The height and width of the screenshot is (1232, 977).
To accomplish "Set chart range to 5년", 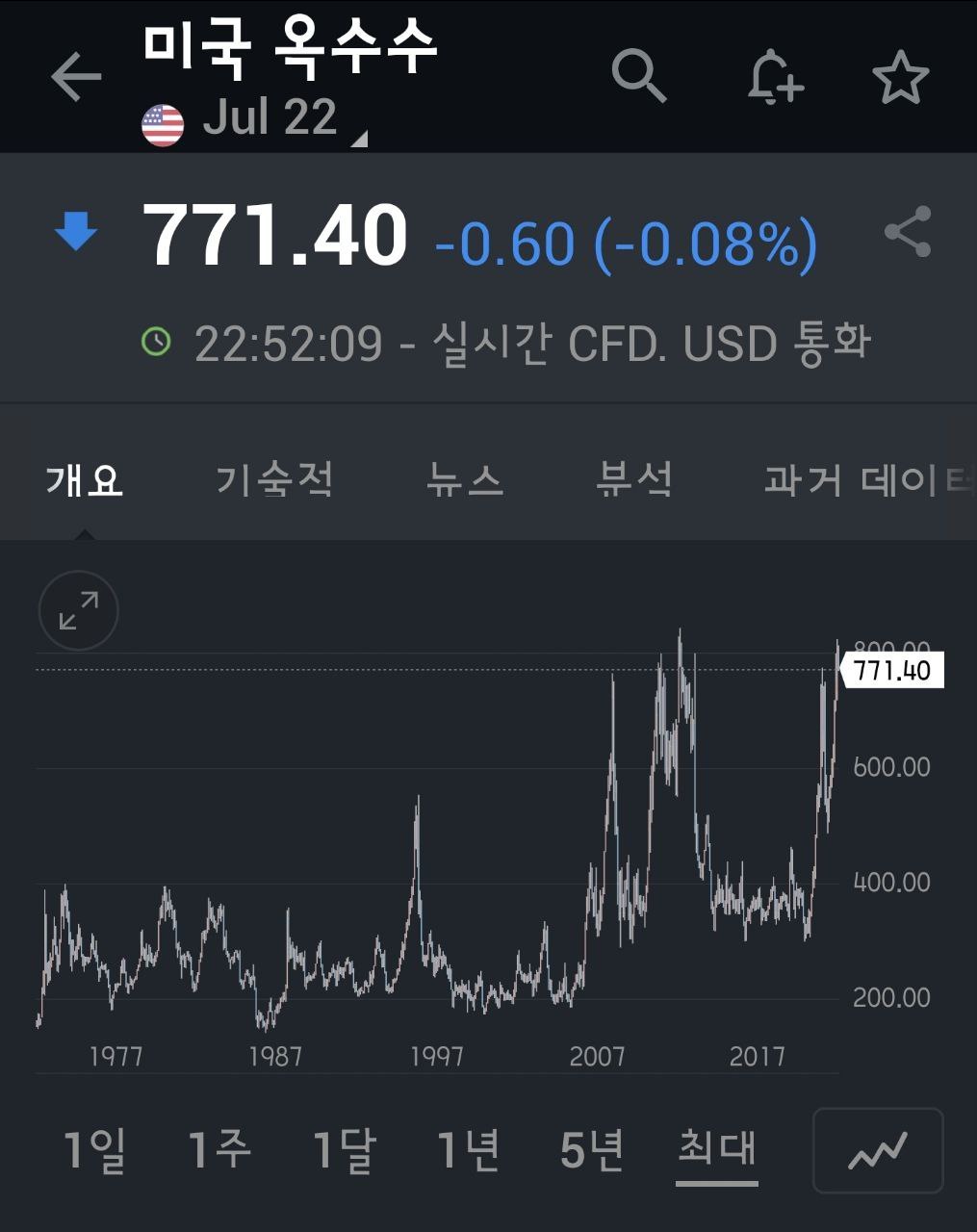I will (593, 1149).
